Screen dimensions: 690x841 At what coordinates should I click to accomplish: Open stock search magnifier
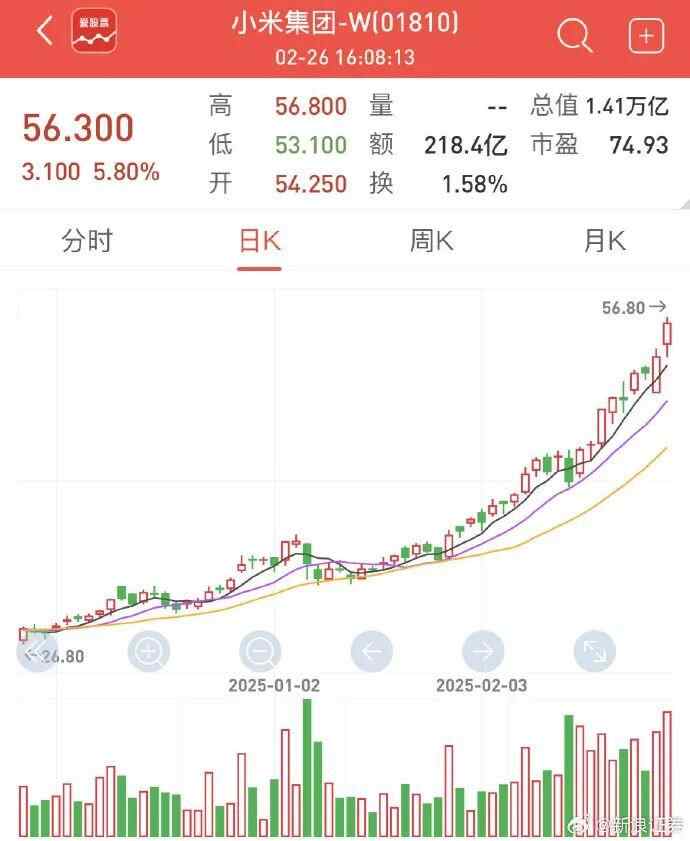coord(574,36)
